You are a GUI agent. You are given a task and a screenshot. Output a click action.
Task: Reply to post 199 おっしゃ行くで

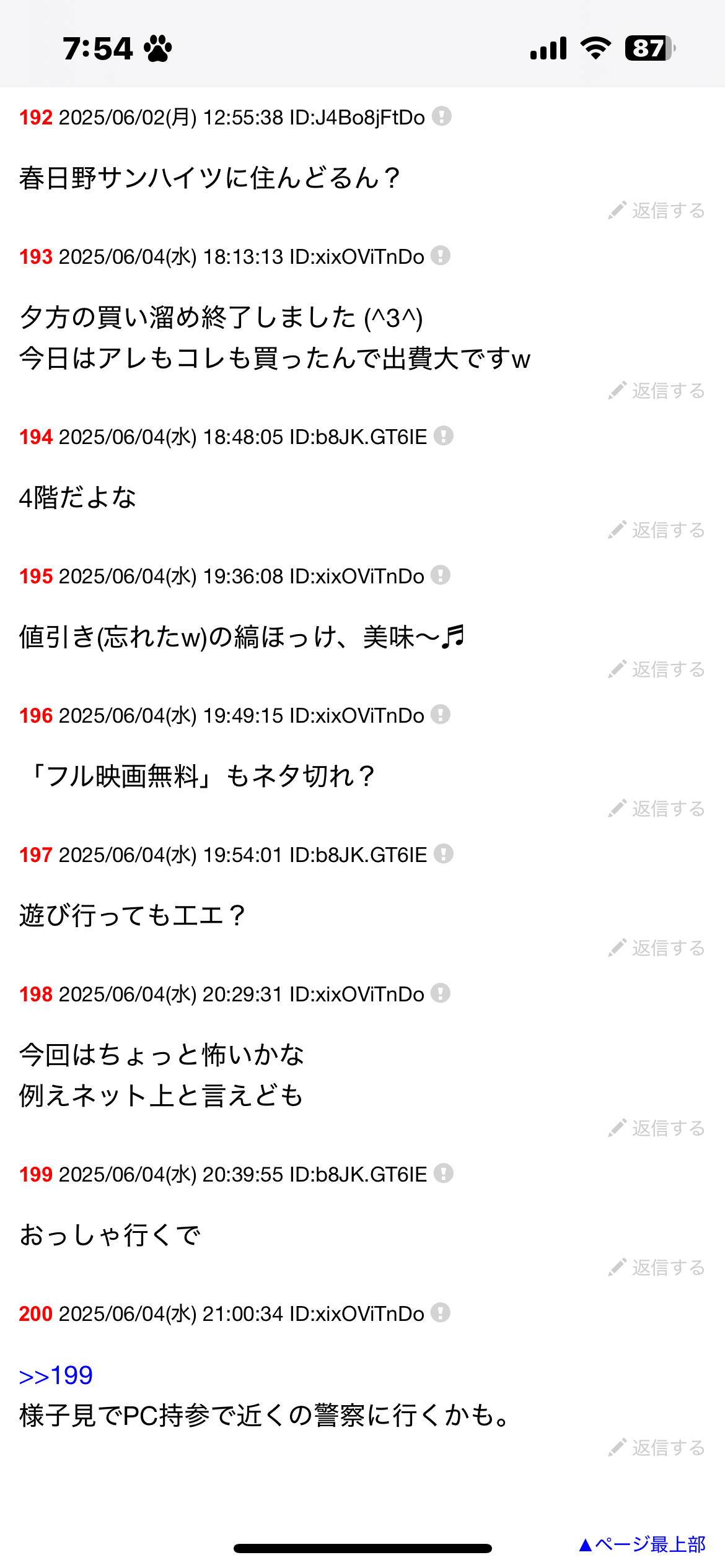click(x=656, y=1268)
